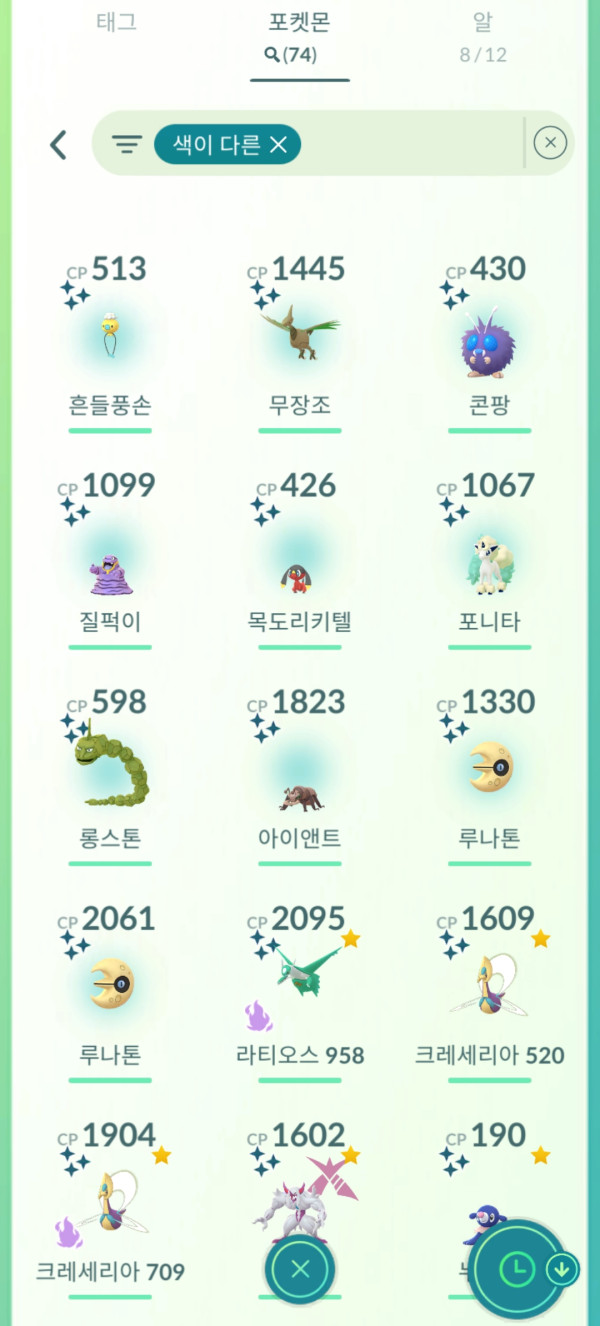View 라티오스 CP 2095
600x1326 pixels.
300,990
